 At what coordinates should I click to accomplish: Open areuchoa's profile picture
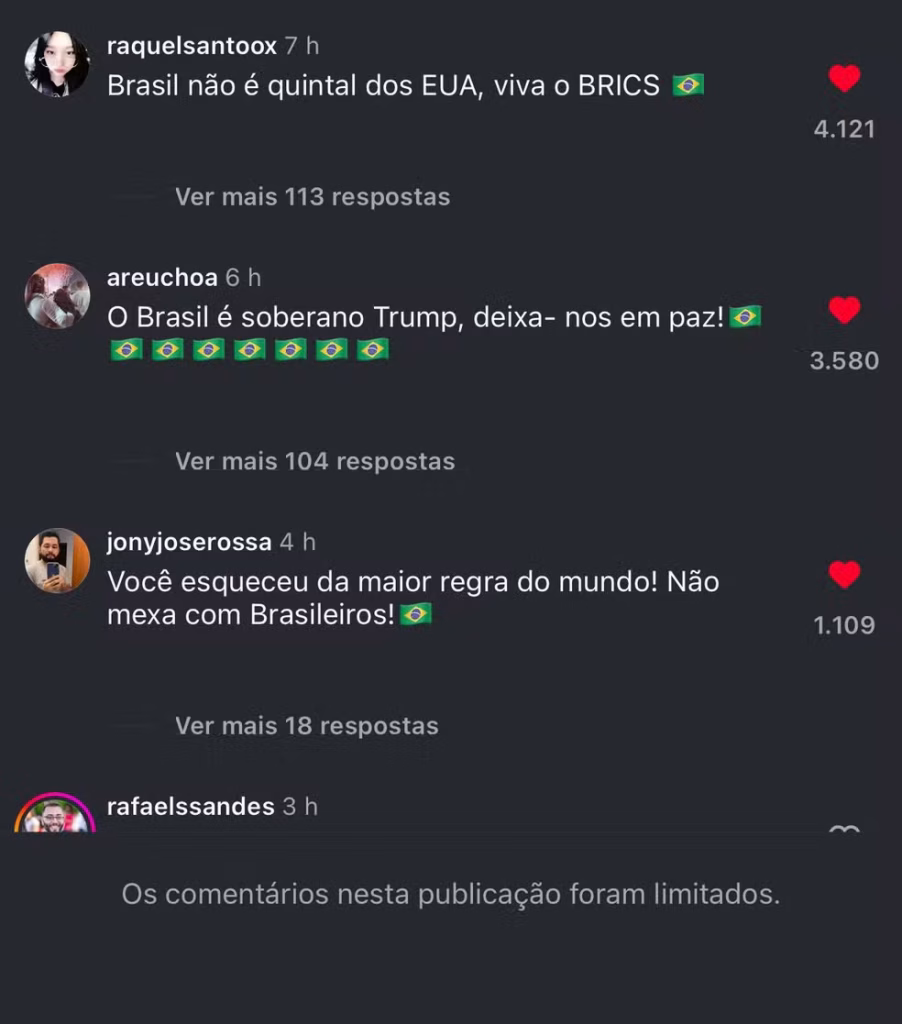57,296
